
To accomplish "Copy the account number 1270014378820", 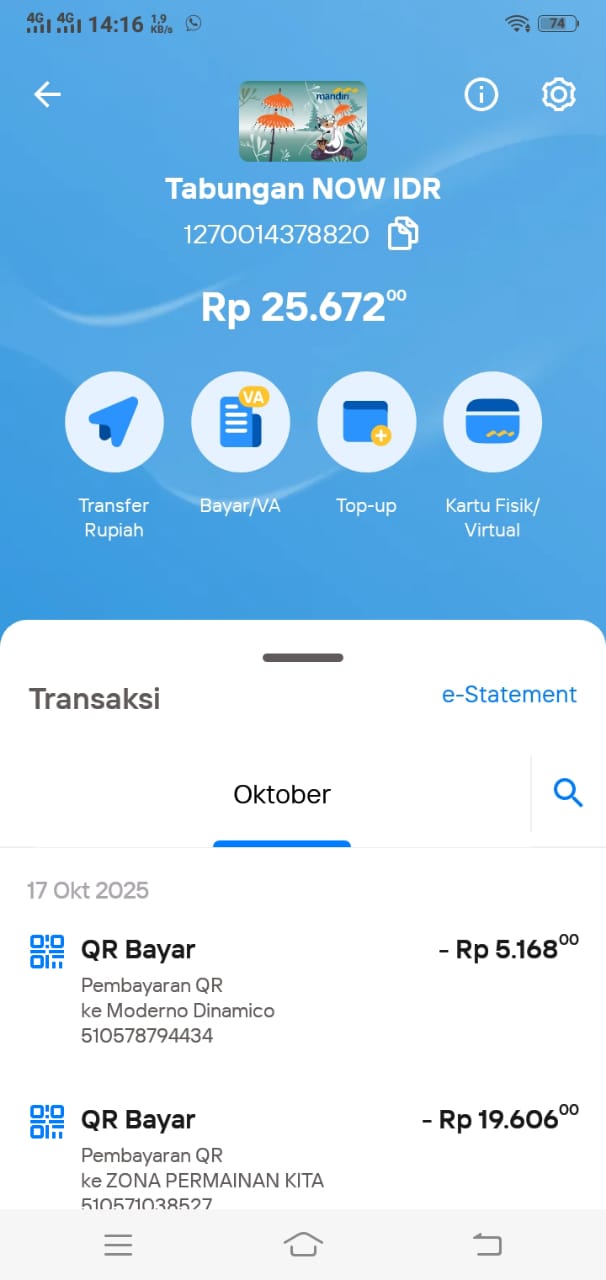I will [x=403, y=235].
